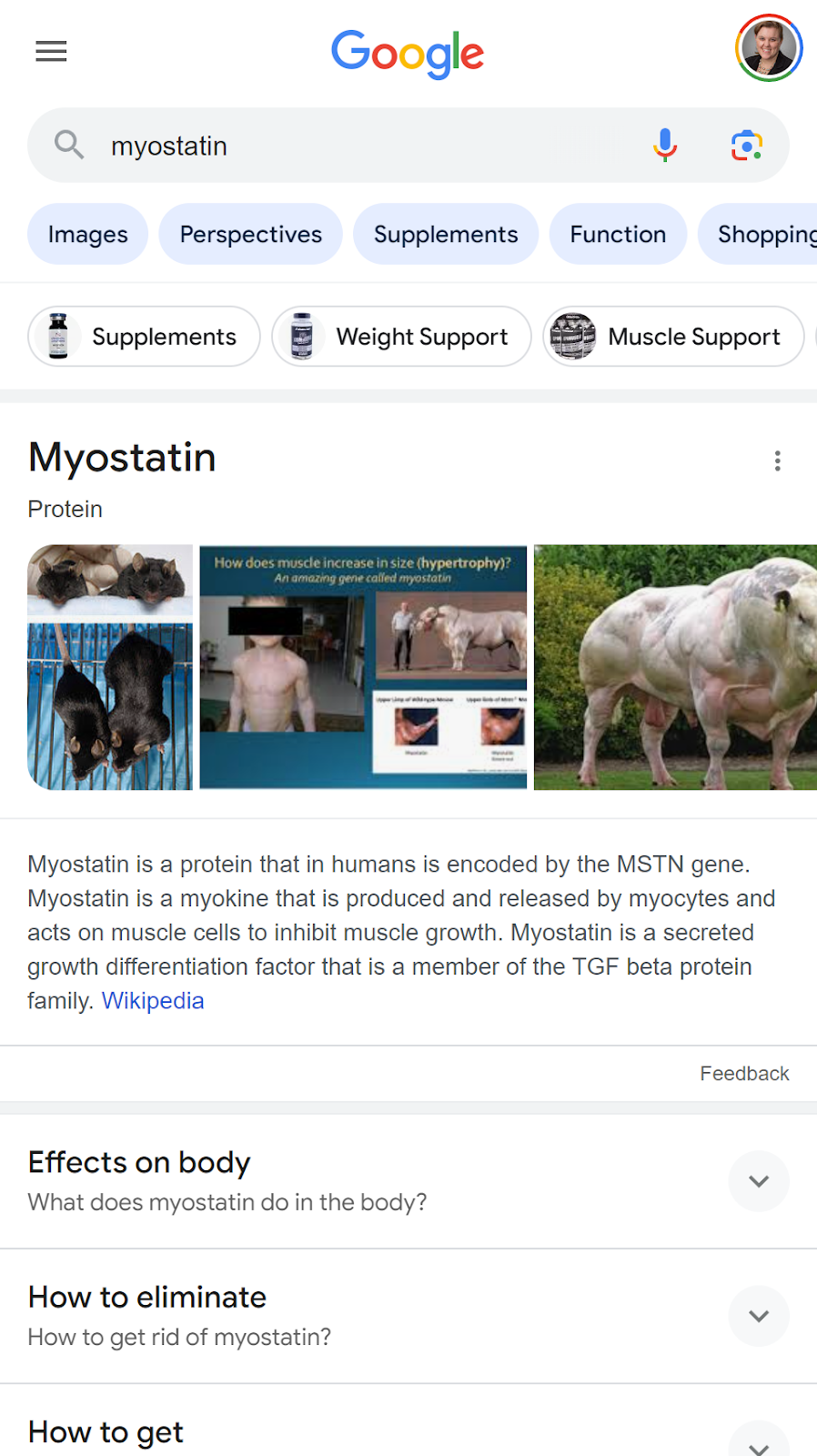This screenshot has width=817, height=1456.
Task: Open the Myostatin panel overflow menu
Action: pos(777,460)
